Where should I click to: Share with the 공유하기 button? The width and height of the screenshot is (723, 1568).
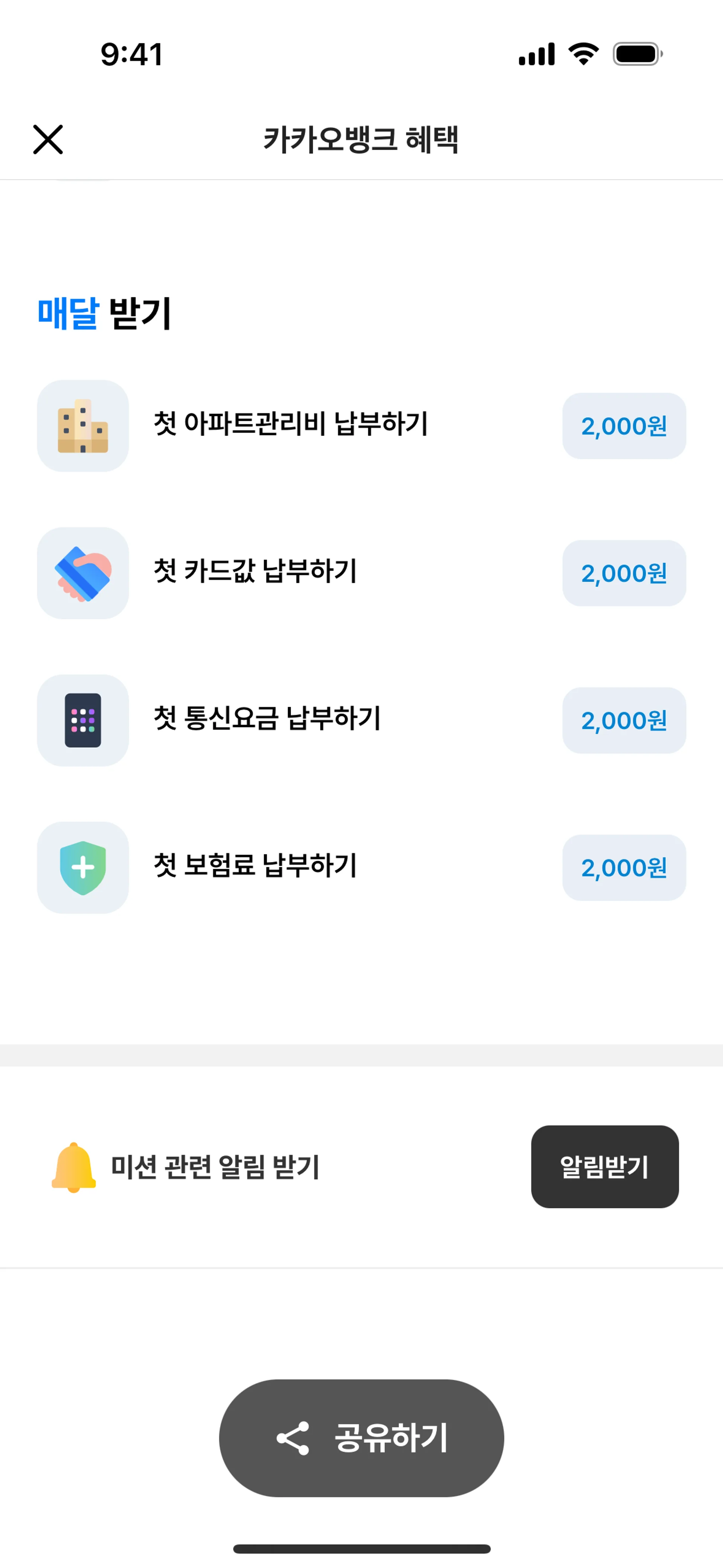(x=361, y=1438)
